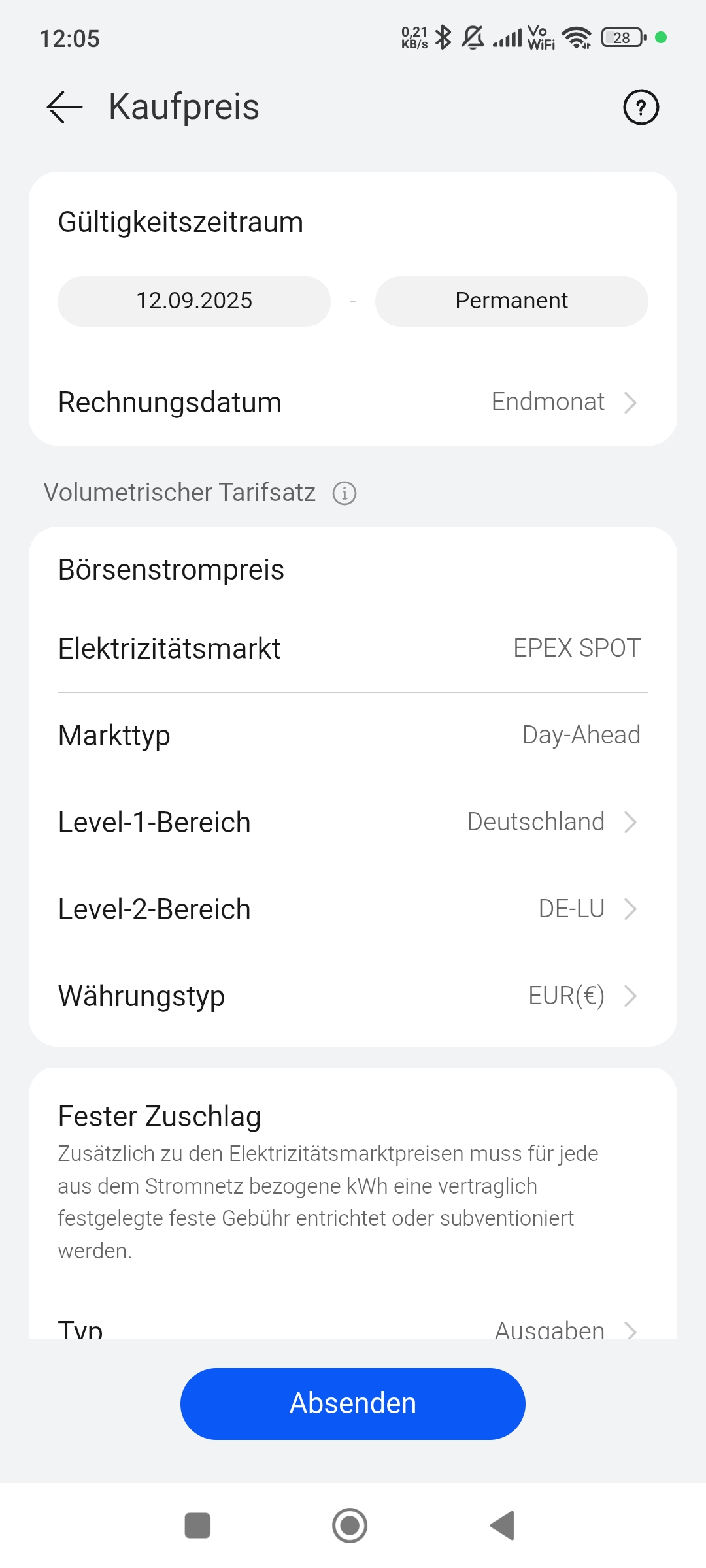Choose Level-1-Bereich, currently Deutschland
The width and height of the screenshot is (706, 1568).
coord(353,823)
